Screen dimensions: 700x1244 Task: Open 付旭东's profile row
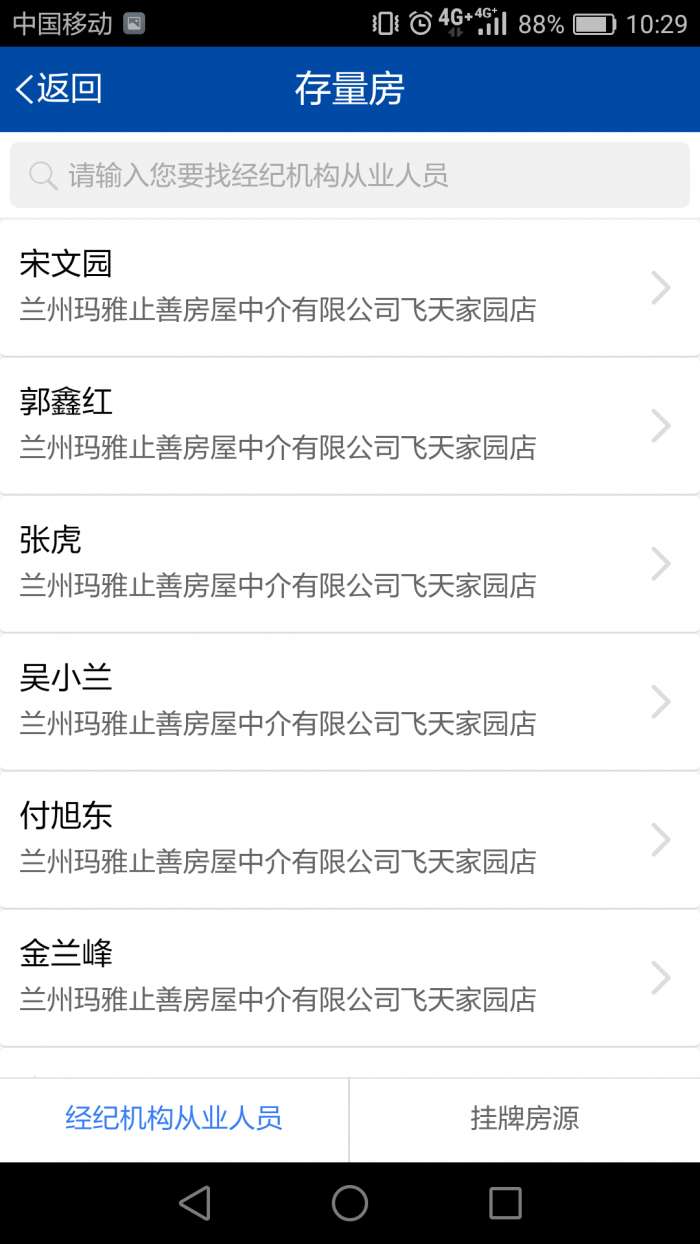click(350, 839)
